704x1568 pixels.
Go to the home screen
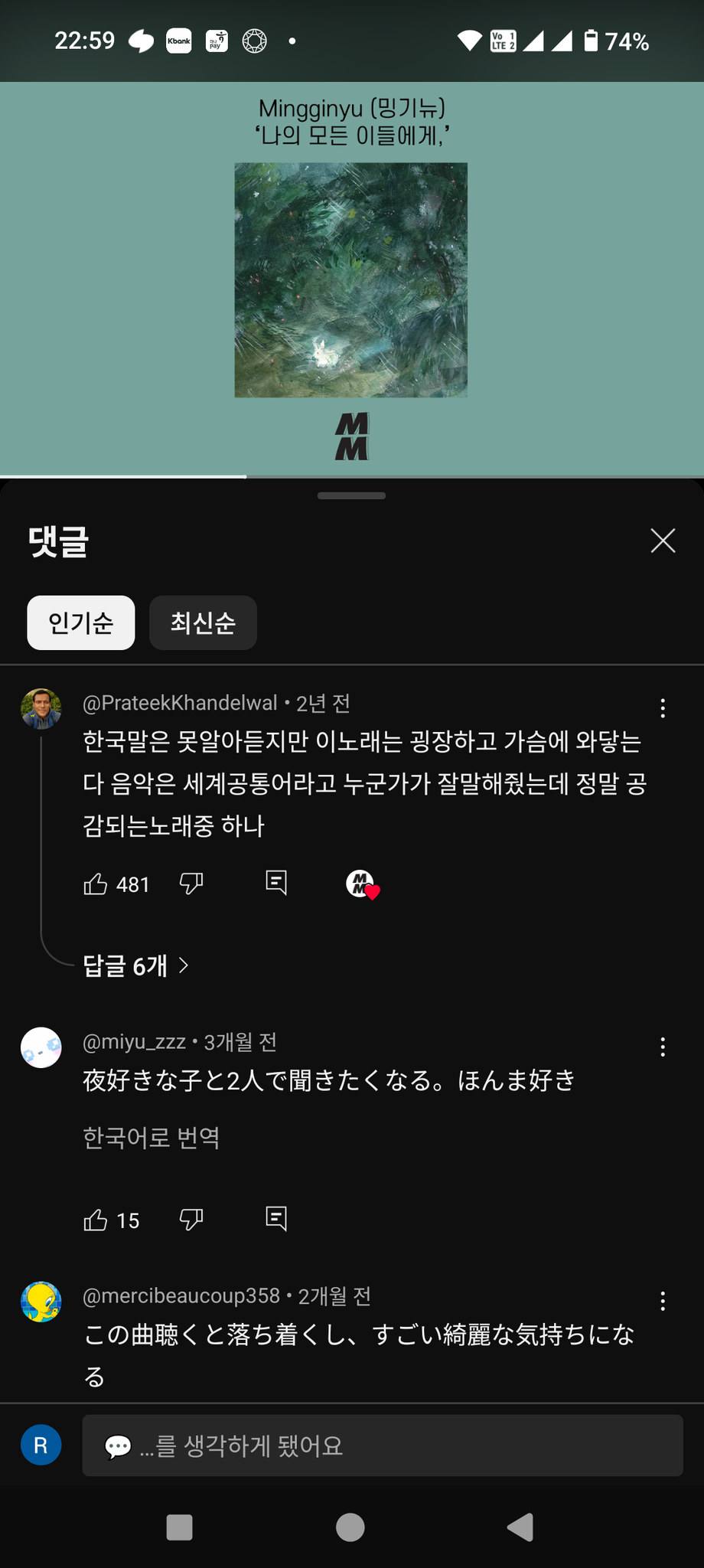coord(350,1527)
